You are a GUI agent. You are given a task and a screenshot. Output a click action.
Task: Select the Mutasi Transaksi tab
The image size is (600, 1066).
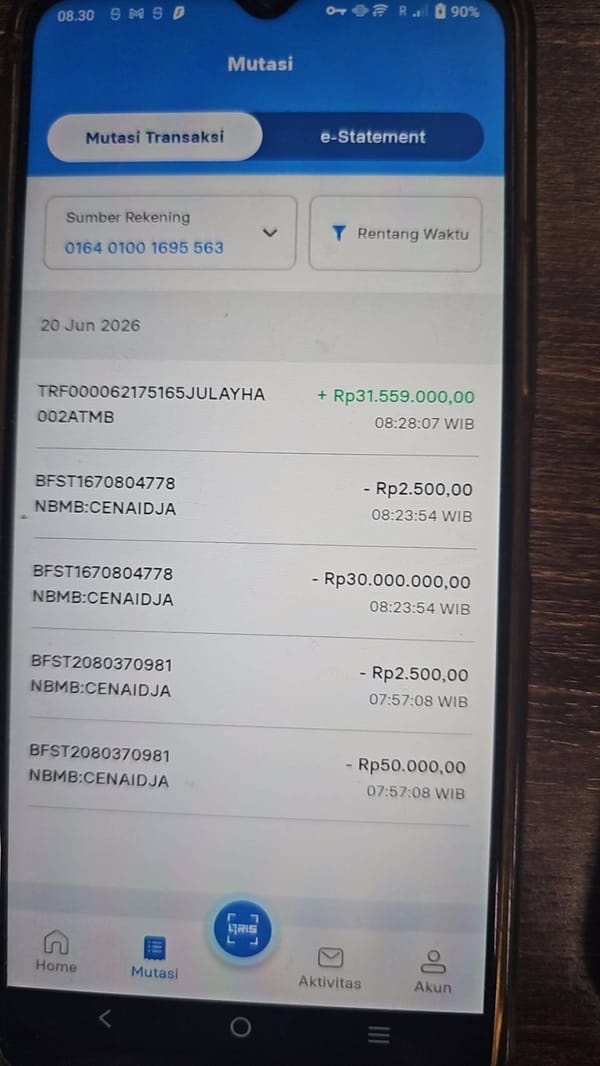pos(154,137)
